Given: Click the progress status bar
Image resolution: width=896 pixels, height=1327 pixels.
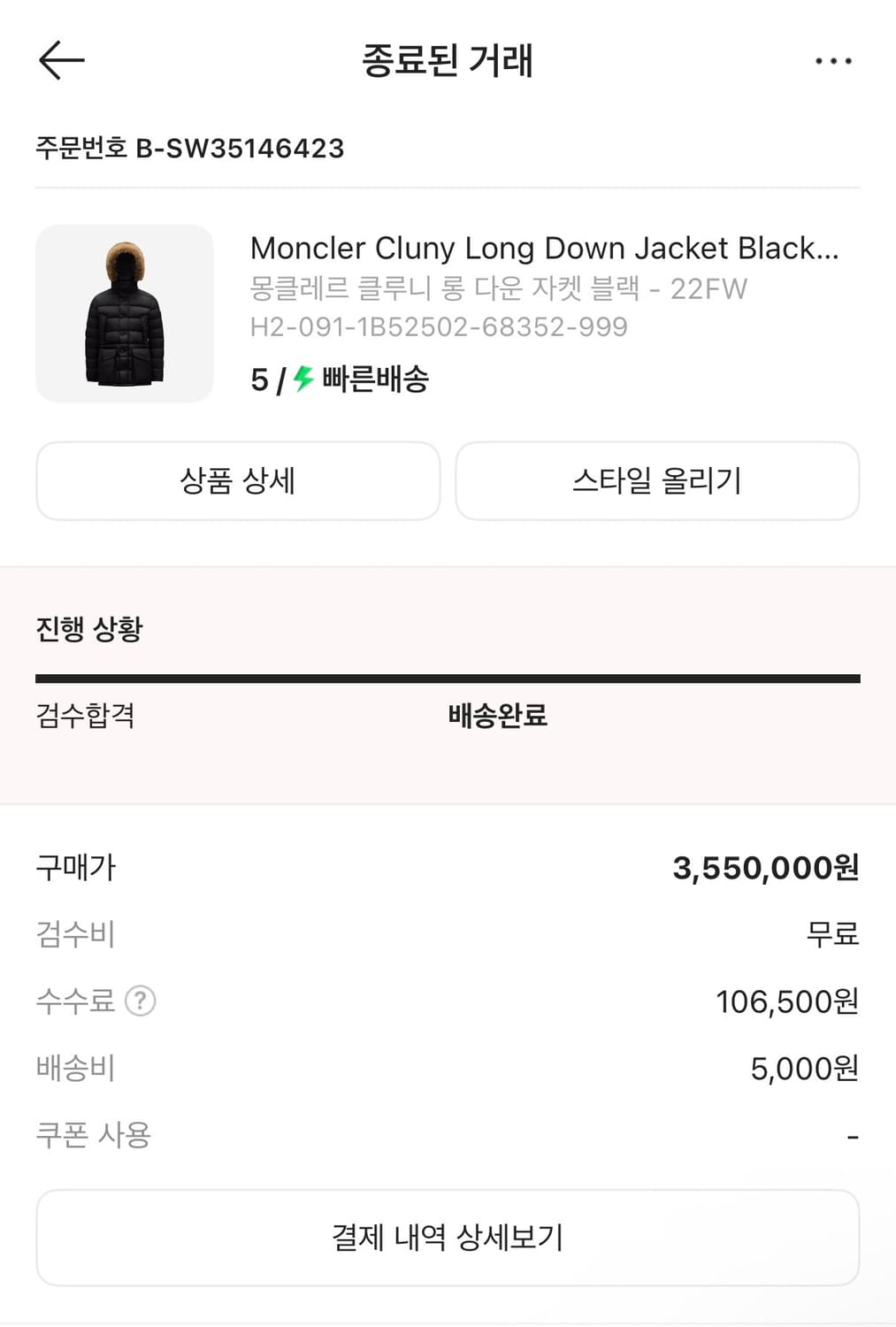Looking at the screenshot, I should [x=448, y=678].
